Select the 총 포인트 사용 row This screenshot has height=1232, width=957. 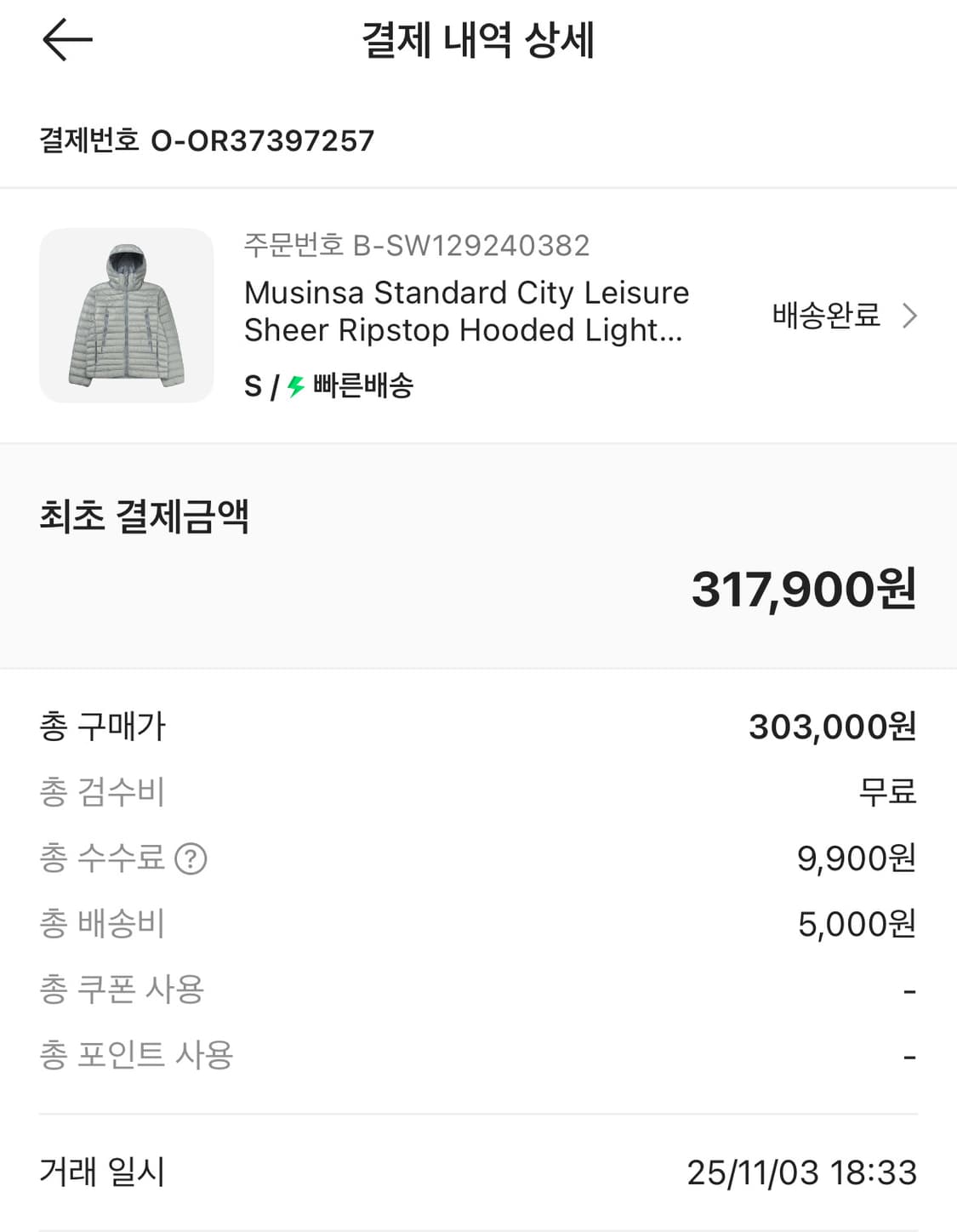[134, 1055]
